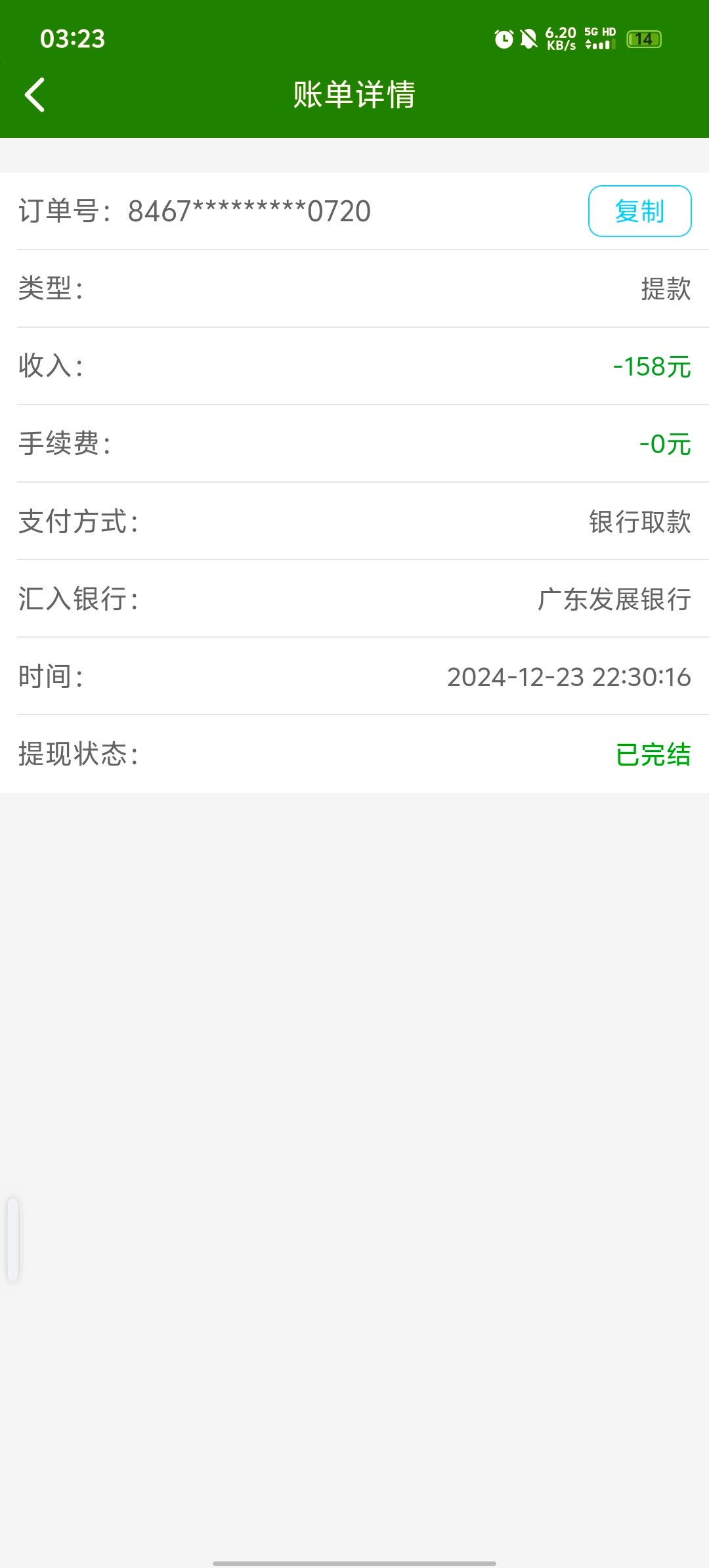This screenshot has width=709, height=1568.
Task: Tap the 6.20 KB/s network speed indicator
Action: [561, 39]
